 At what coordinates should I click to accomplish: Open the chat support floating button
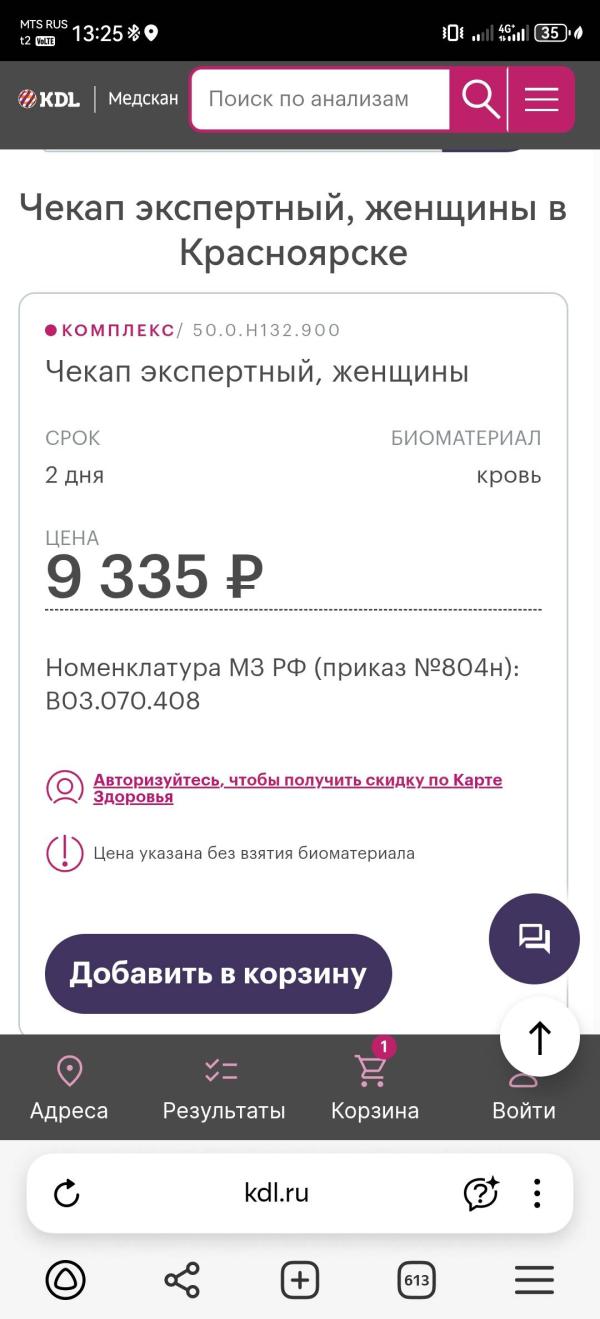pos(534,939)
